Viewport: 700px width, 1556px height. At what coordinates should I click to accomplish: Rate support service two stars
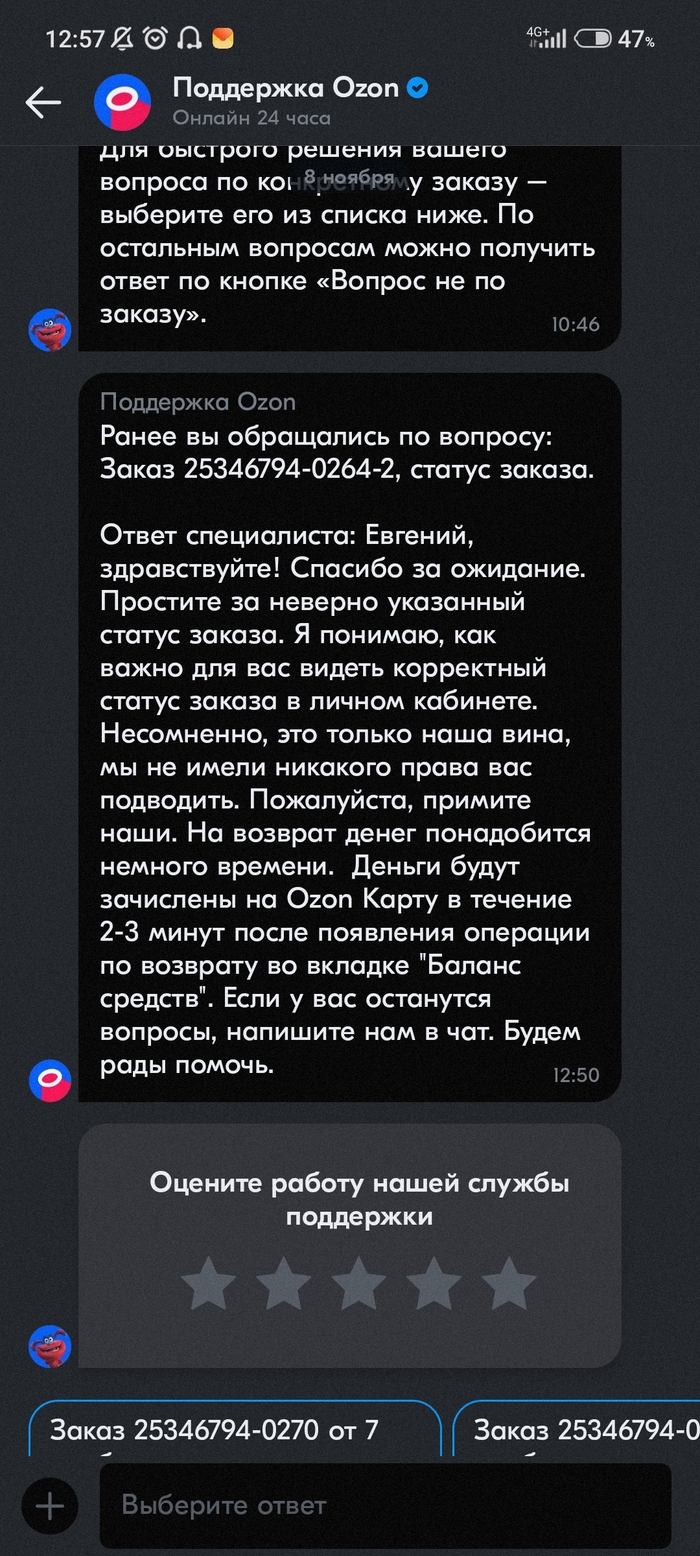[283, 1283]
